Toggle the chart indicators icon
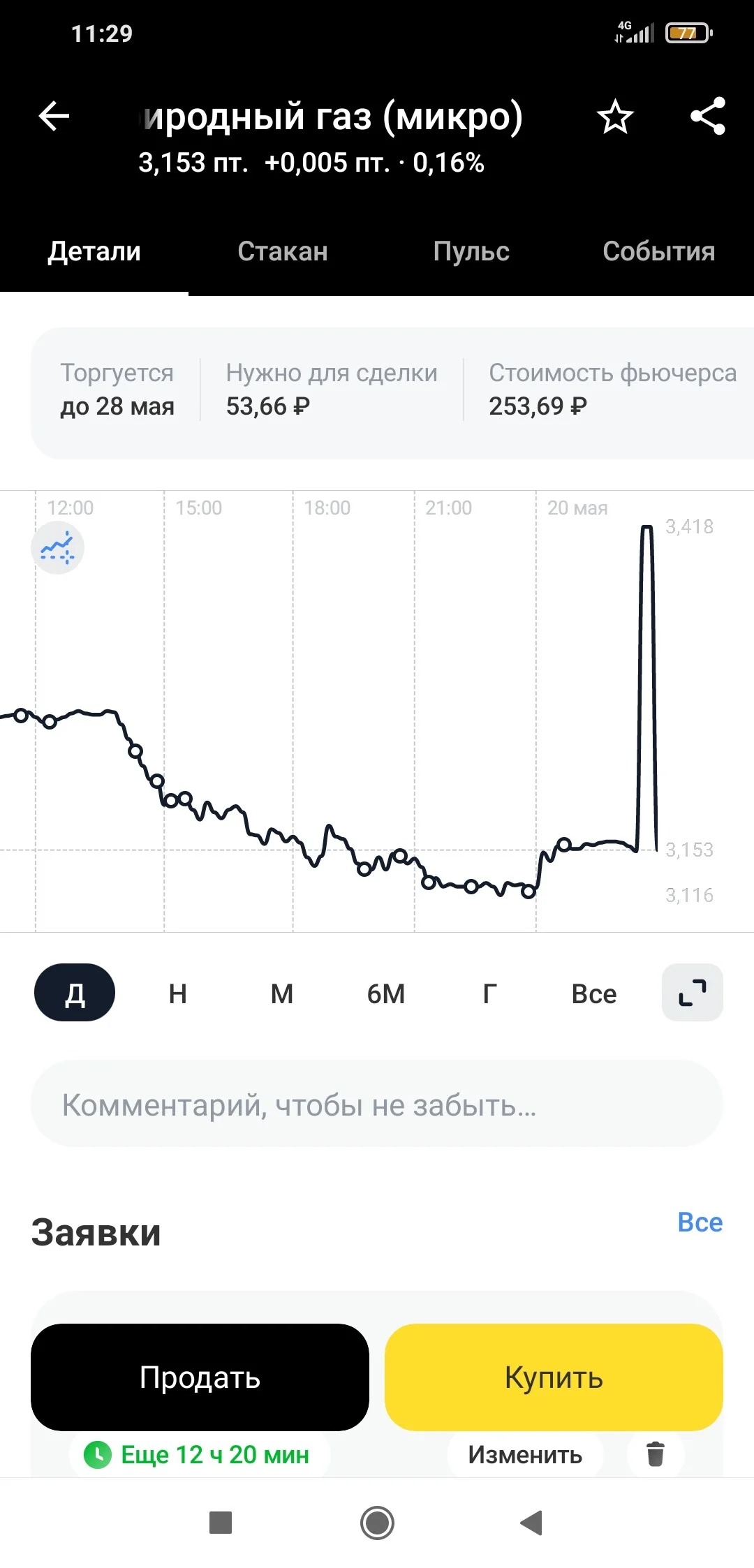This screenshot has width=754, height=1568. (58, 547)
